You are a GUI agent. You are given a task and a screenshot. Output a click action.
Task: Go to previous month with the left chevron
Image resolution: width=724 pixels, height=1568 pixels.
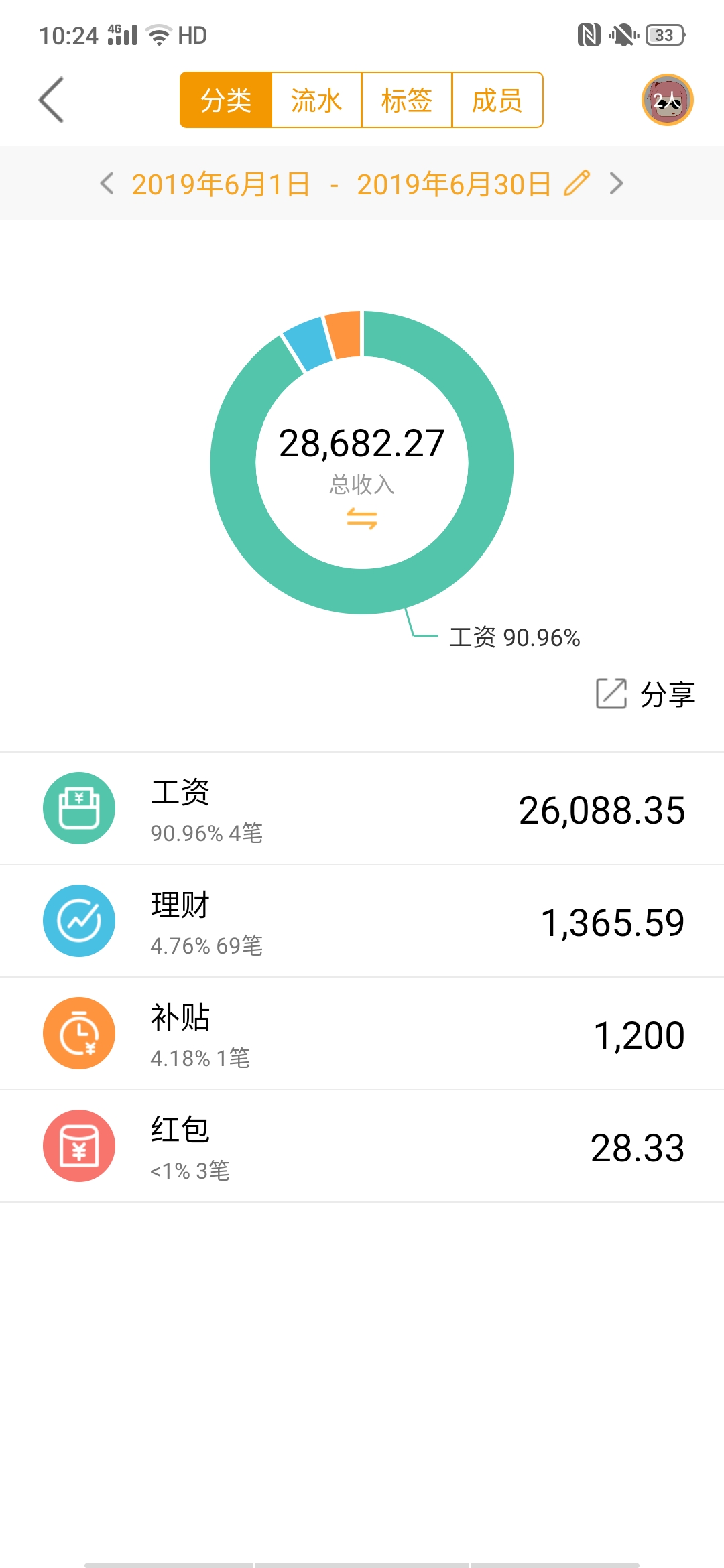pos(107,182)
